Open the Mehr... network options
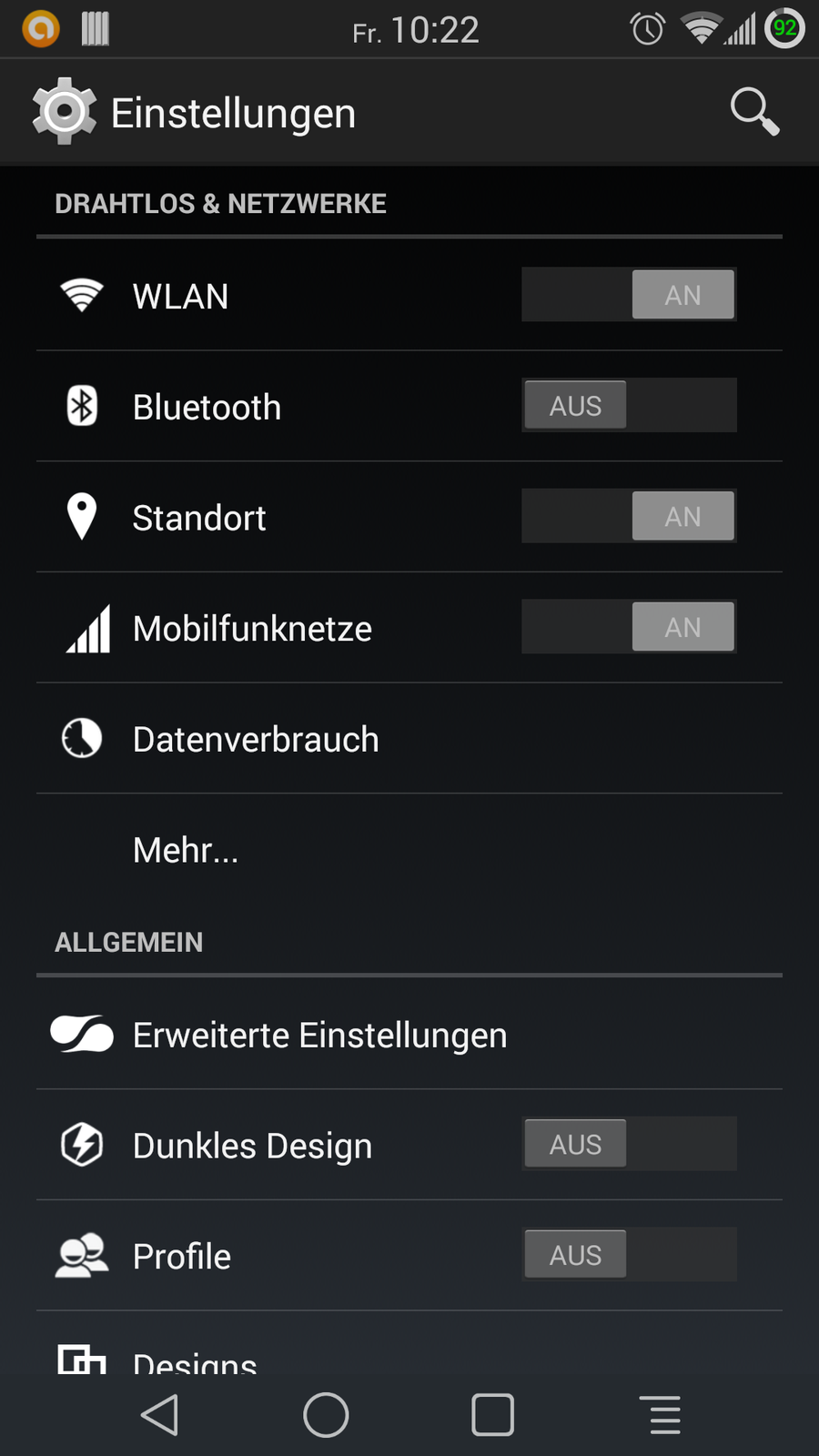The width and height of the screenshot is (819, 1456). coord(186,850)
